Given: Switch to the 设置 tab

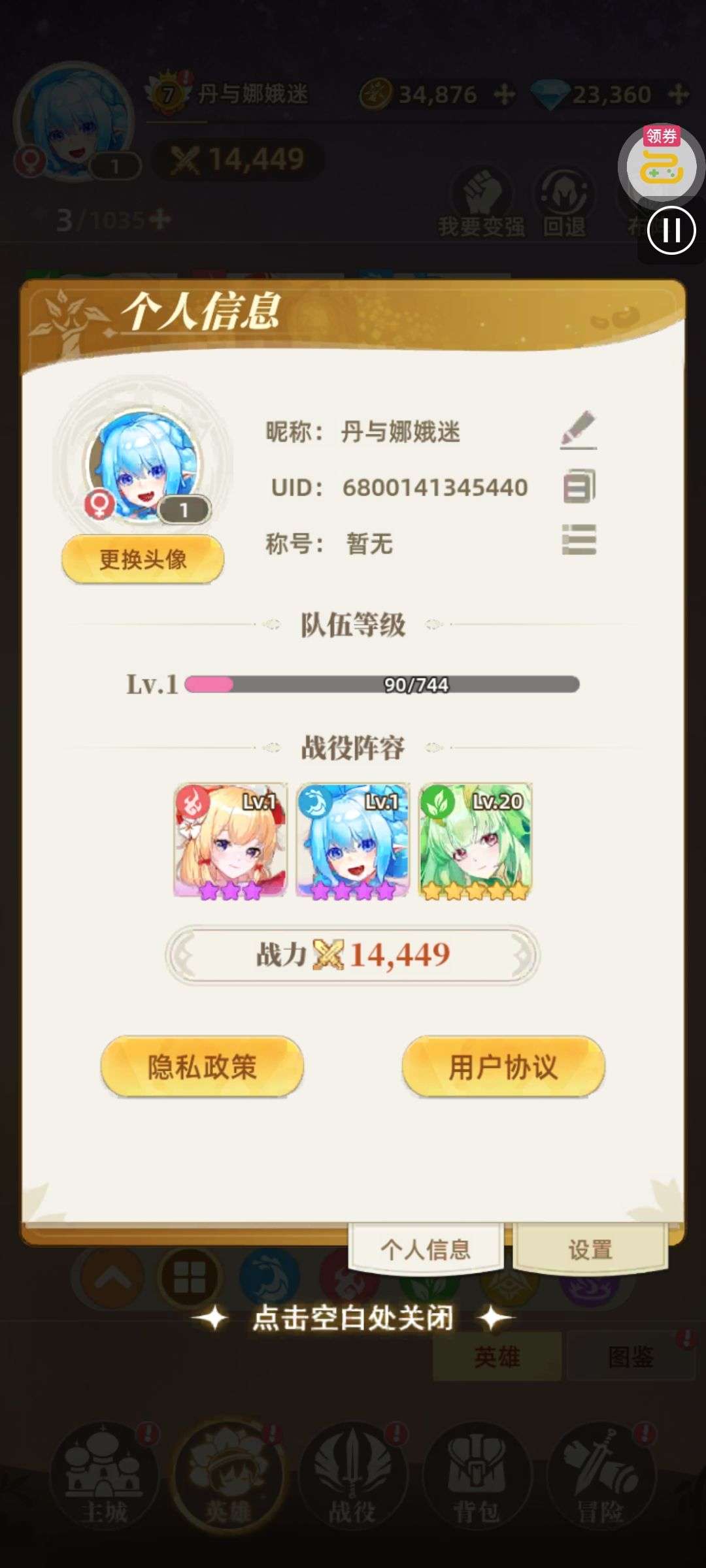Looking at the screenshot, I should [x=590, y=1249].
